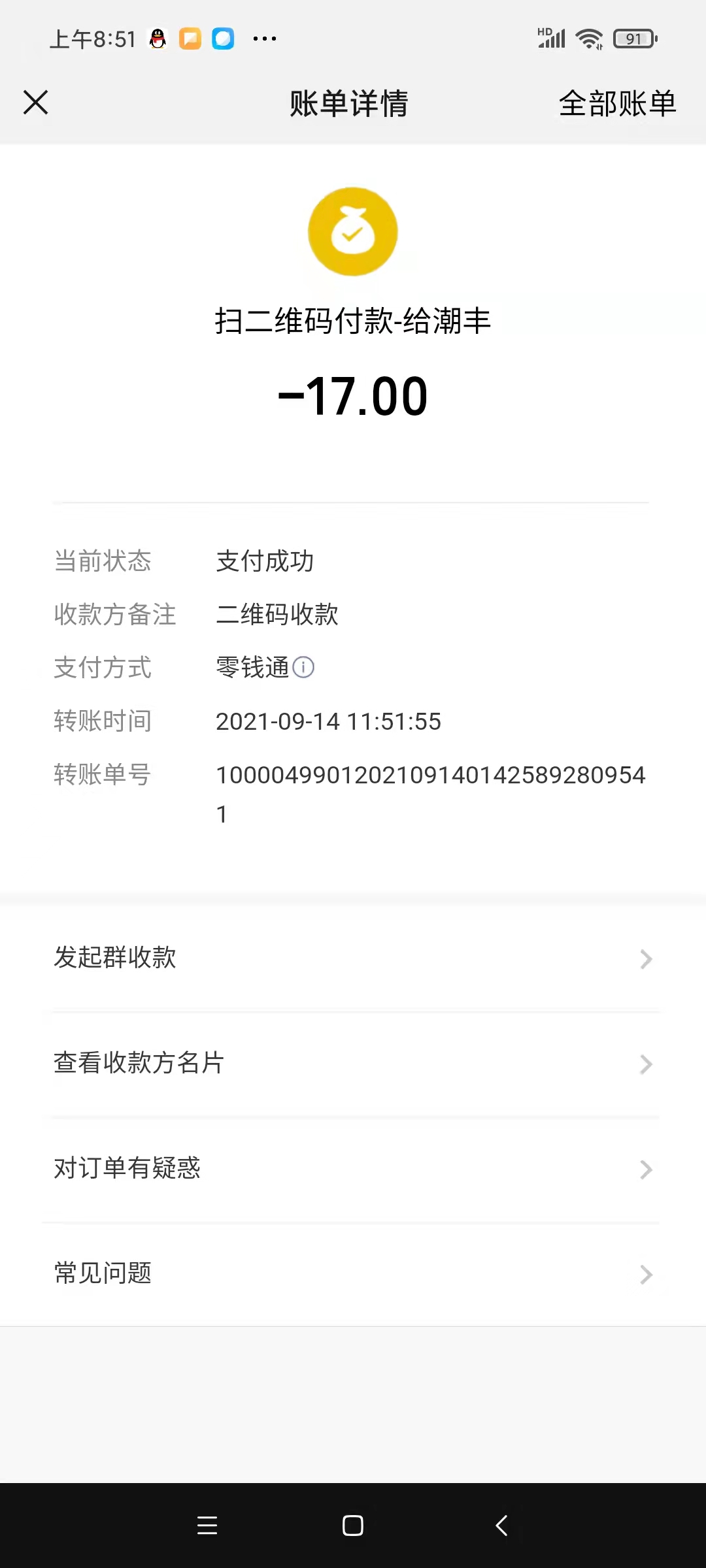Open 全部账单 to view all bills

click(617, 103)
